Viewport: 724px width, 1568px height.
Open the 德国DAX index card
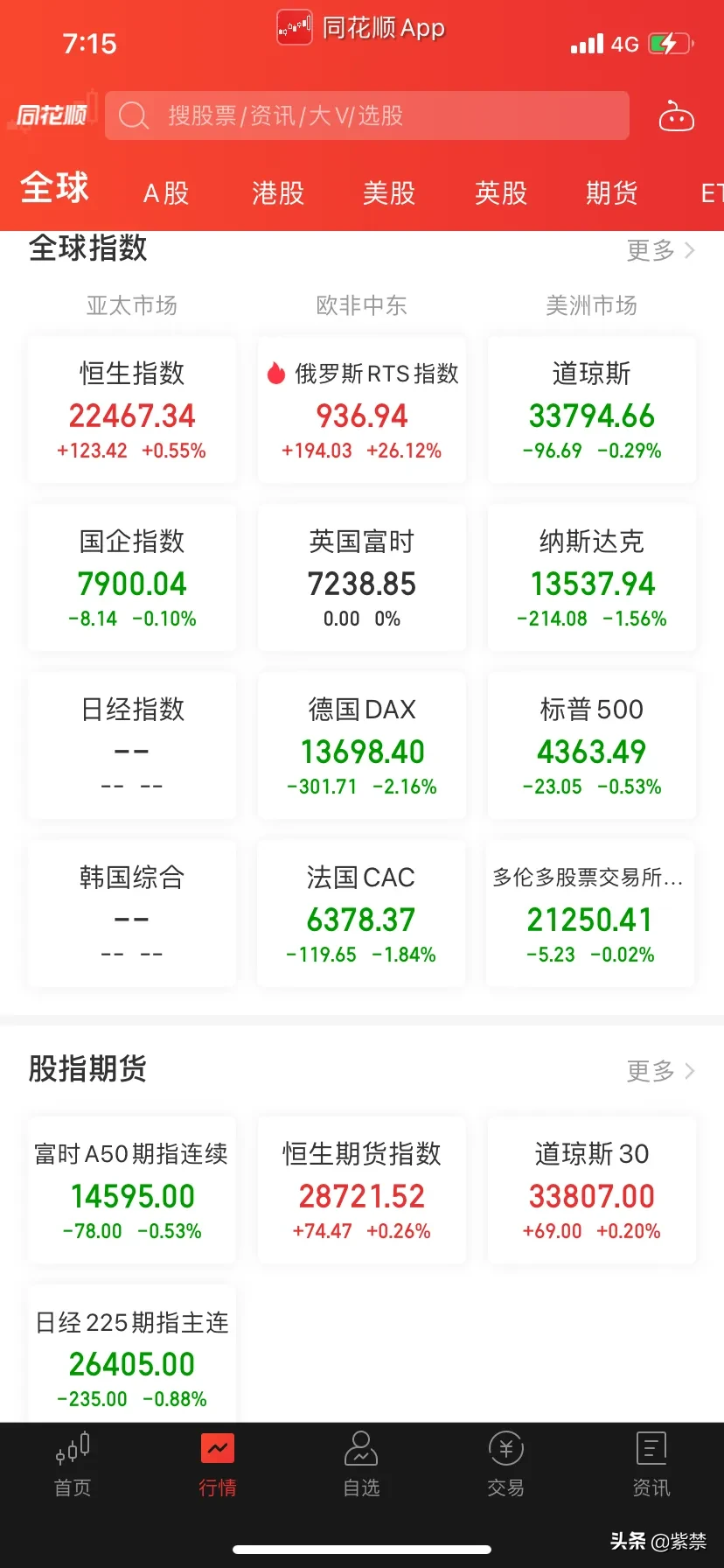coord(362,745)
